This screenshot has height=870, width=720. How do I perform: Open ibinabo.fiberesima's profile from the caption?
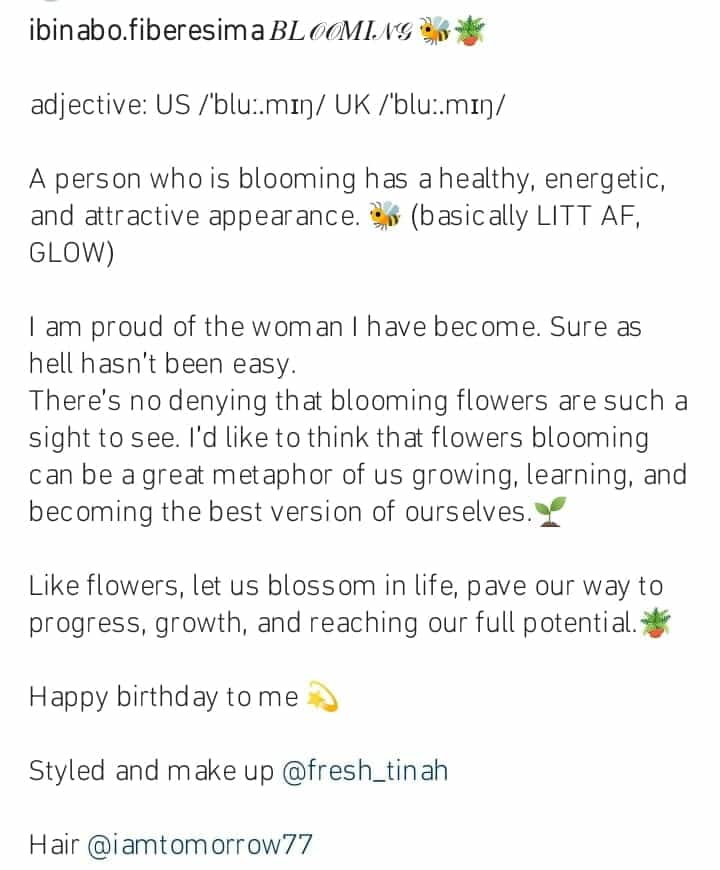(x=147, y=32)
